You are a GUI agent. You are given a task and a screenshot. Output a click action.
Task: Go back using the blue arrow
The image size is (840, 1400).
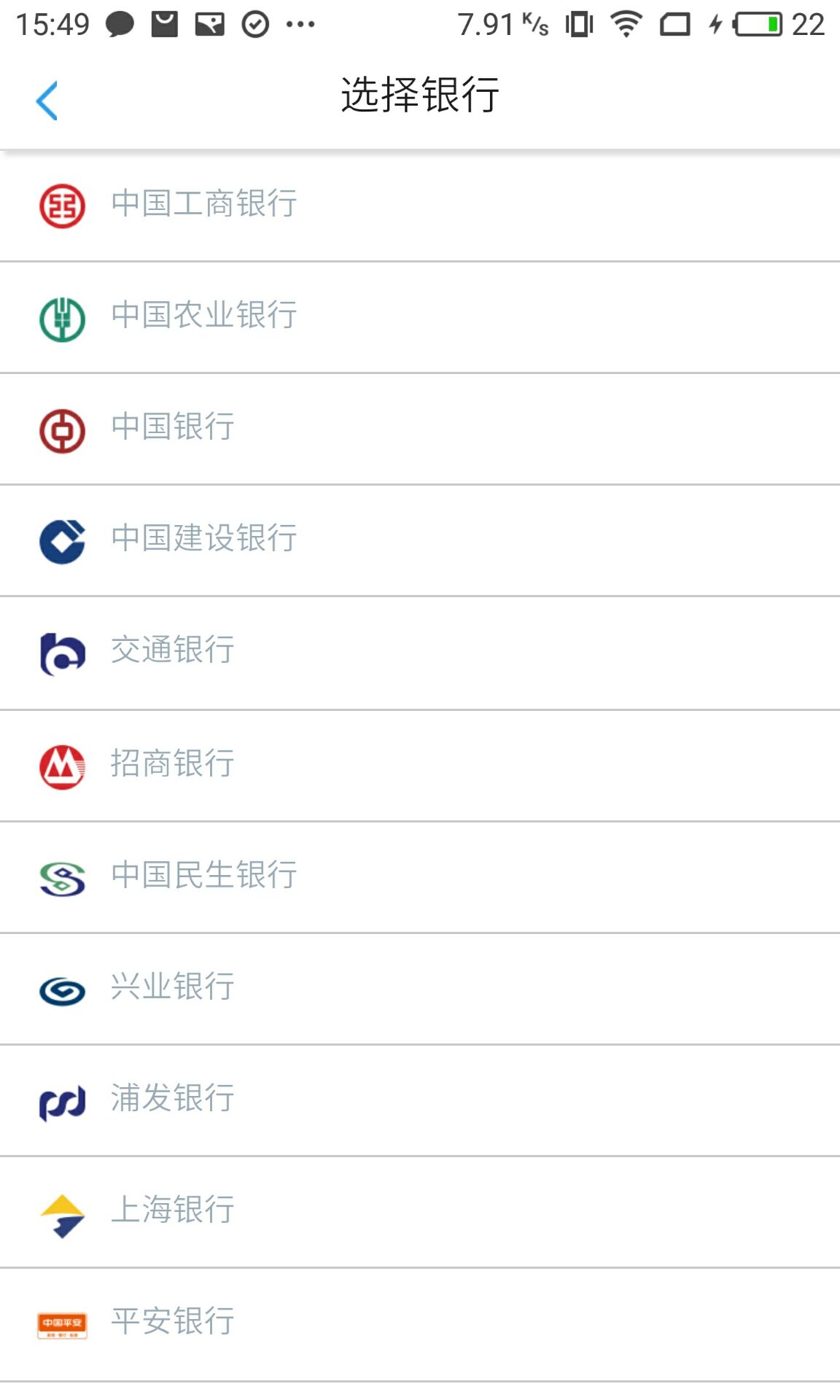(47, 100)
